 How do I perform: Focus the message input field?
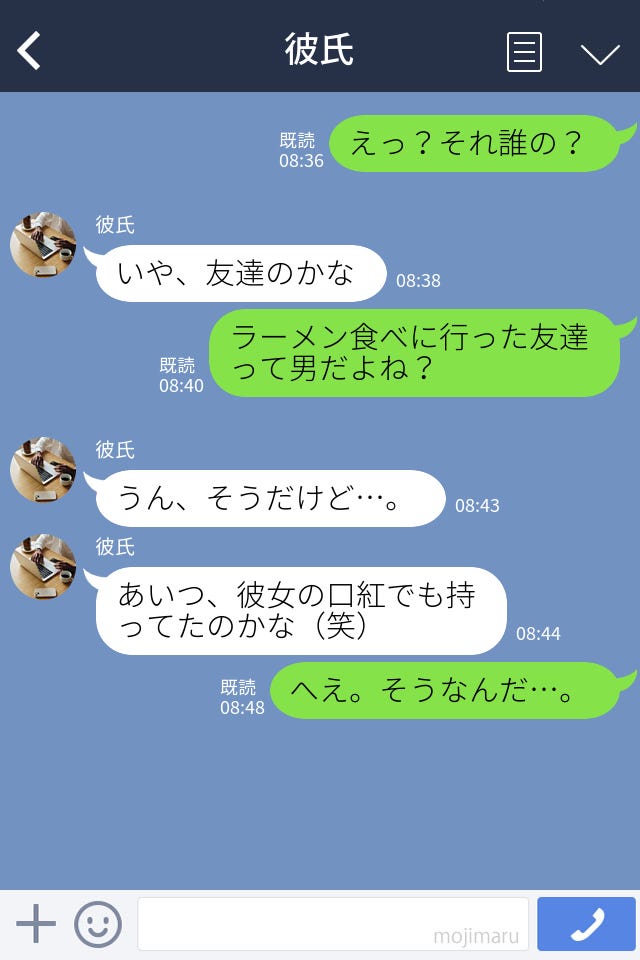click(x=332, y=923)
